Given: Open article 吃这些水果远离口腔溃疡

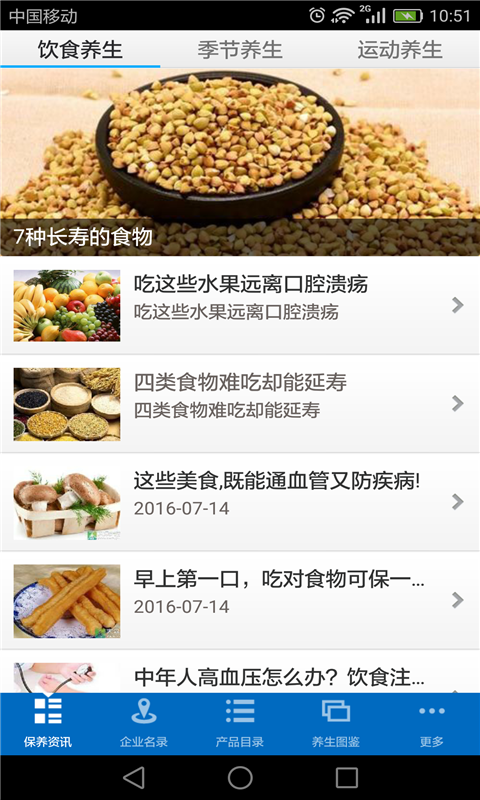Looking at the screenshot, I should tap(240, 305).
